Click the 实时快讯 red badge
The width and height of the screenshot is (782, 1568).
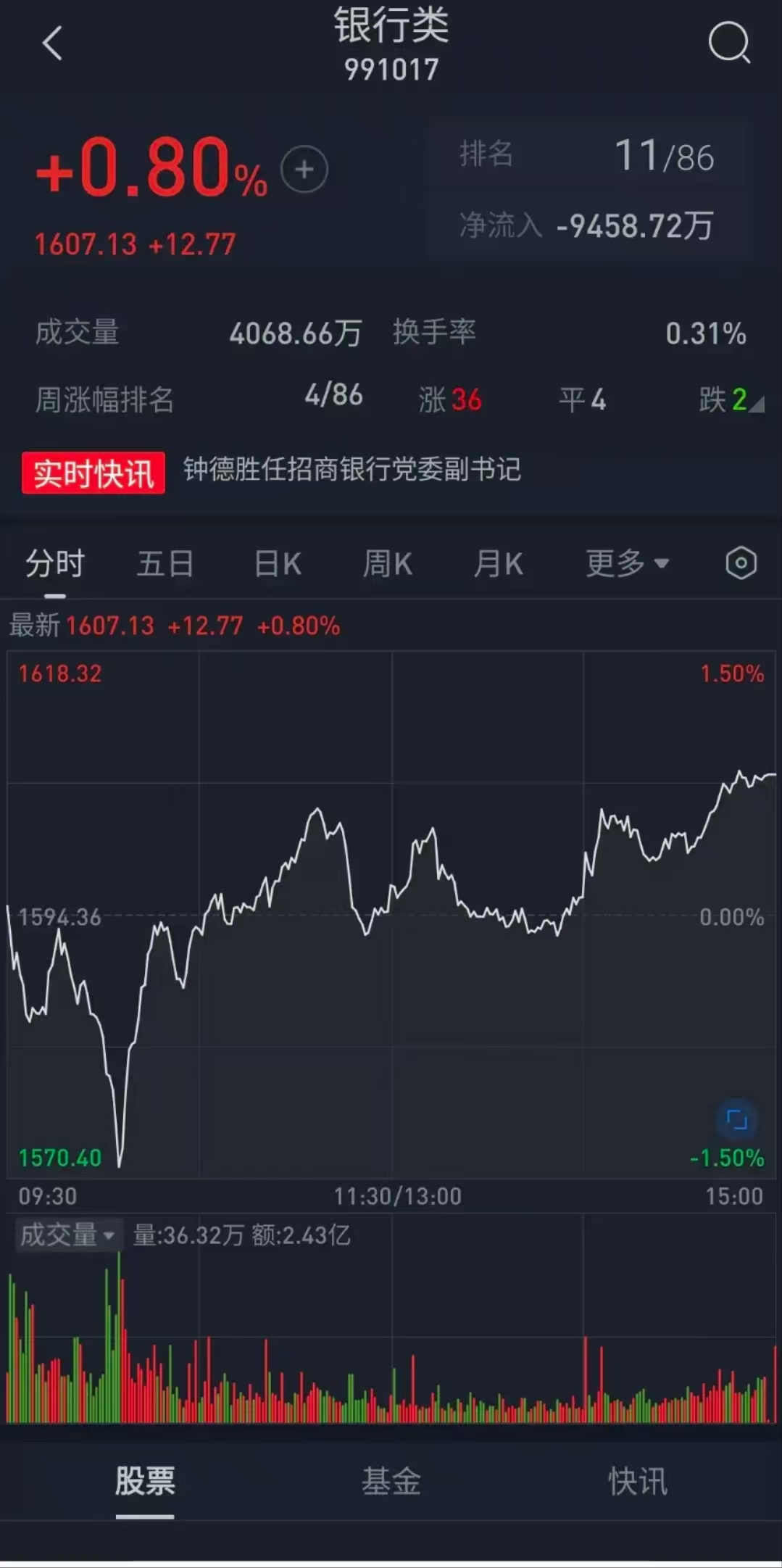[93, 471]
